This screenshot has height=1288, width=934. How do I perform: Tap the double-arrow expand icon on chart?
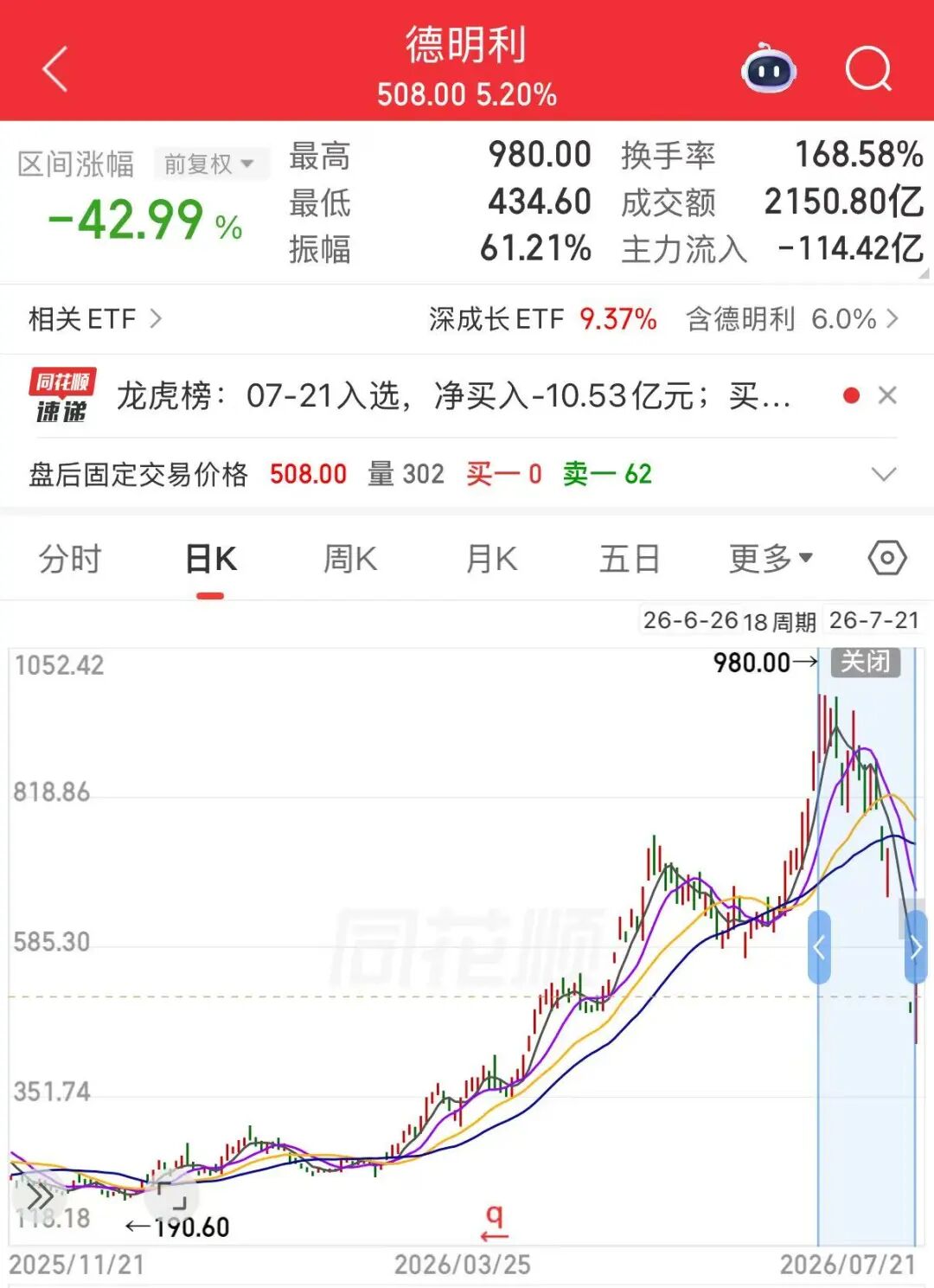click(x=41, y=1197)
